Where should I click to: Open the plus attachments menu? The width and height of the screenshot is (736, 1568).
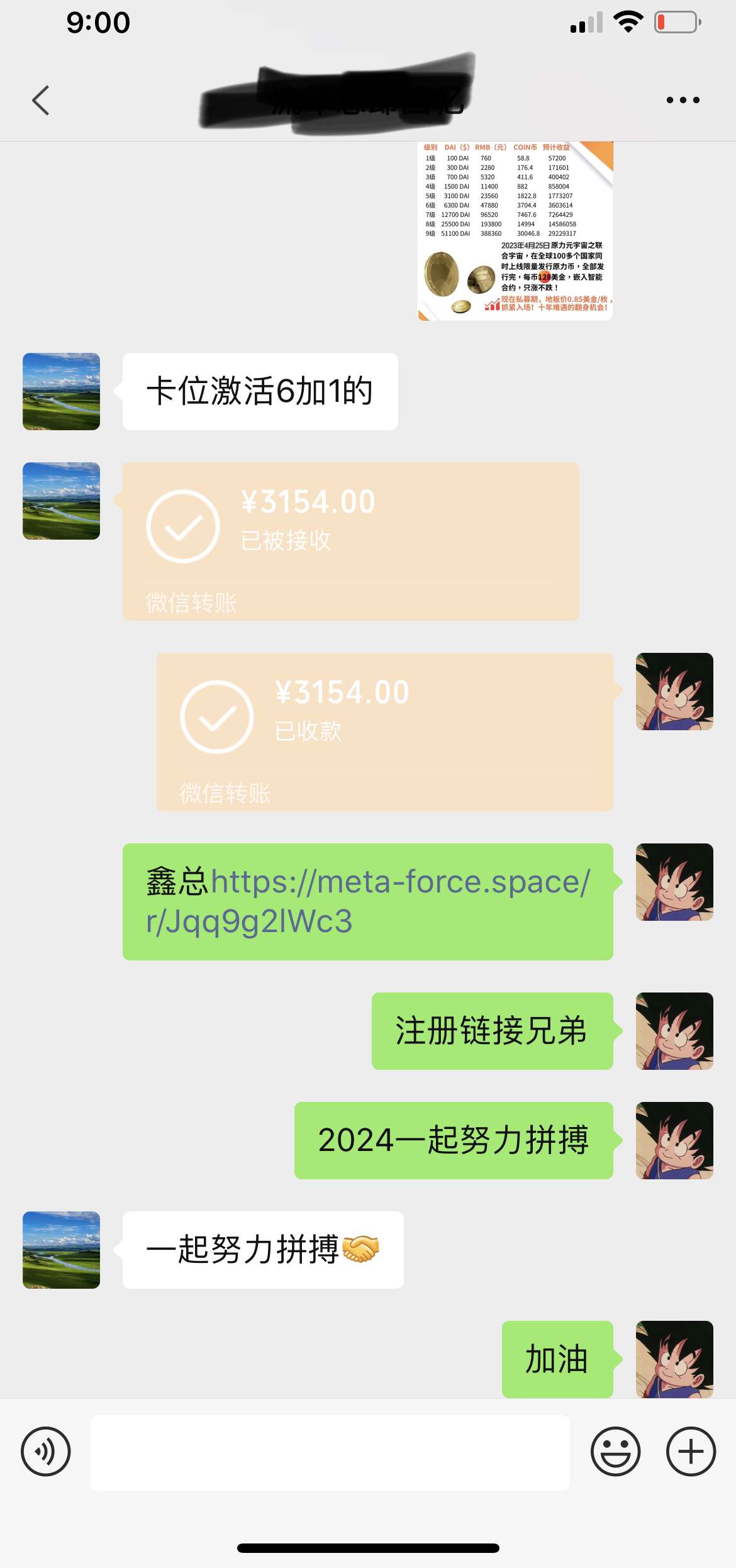tap(691, 1452)
